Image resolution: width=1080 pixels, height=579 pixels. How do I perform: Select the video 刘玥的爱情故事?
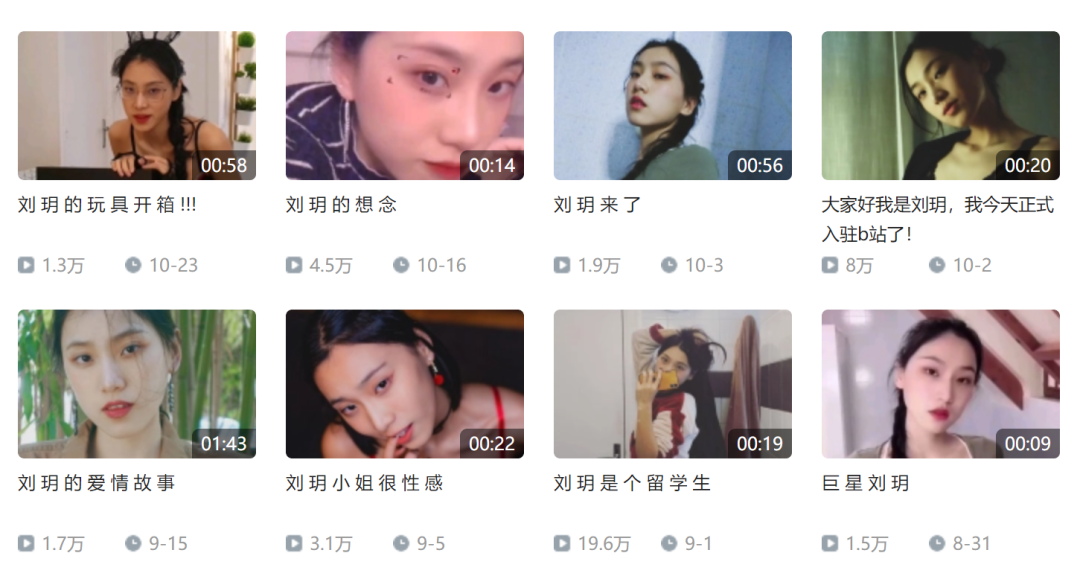(x=137, y=384)
